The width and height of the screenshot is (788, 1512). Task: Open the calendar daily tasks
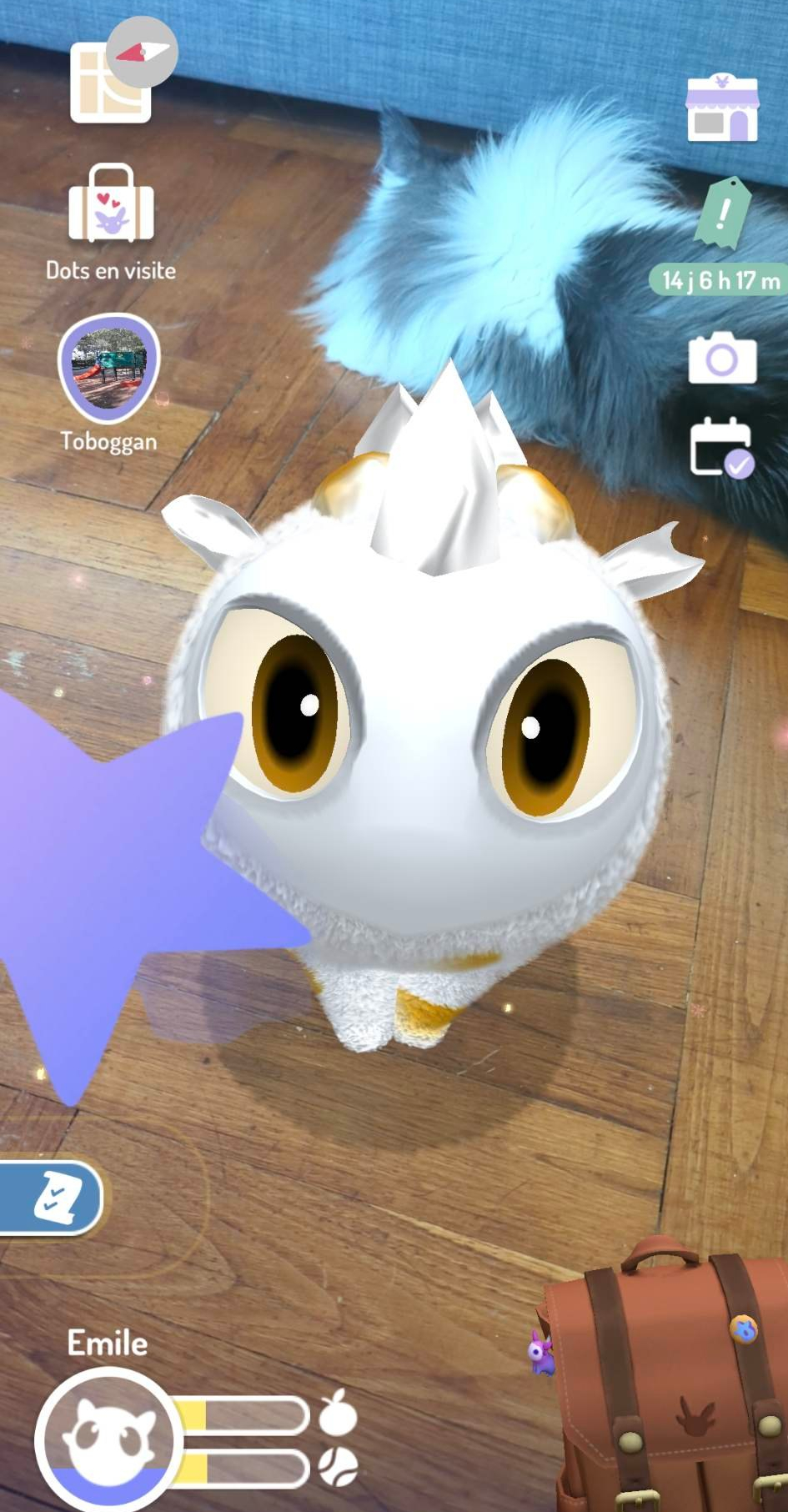point(721,448)
